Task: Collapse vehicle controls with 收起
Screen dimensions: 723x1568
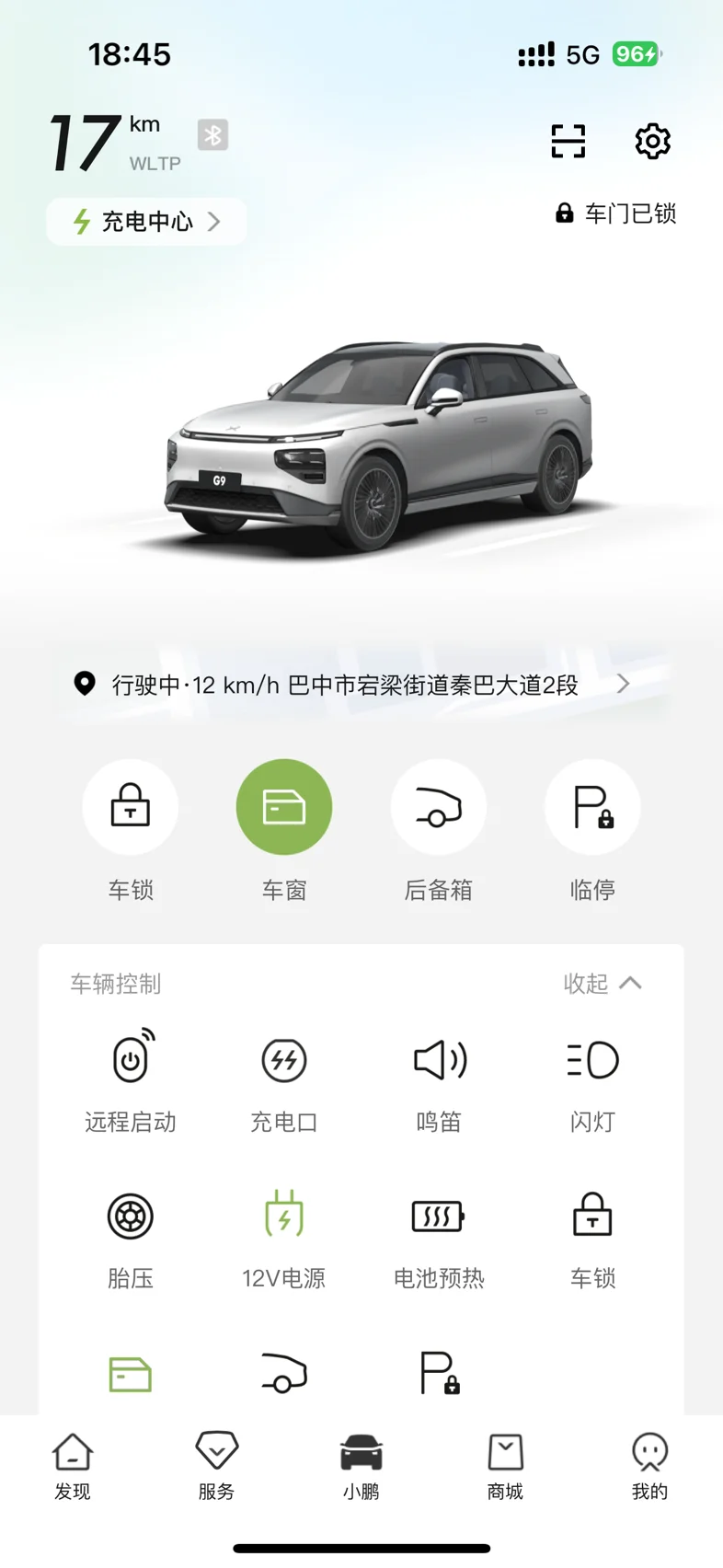Action: click(x=602, y=984)
